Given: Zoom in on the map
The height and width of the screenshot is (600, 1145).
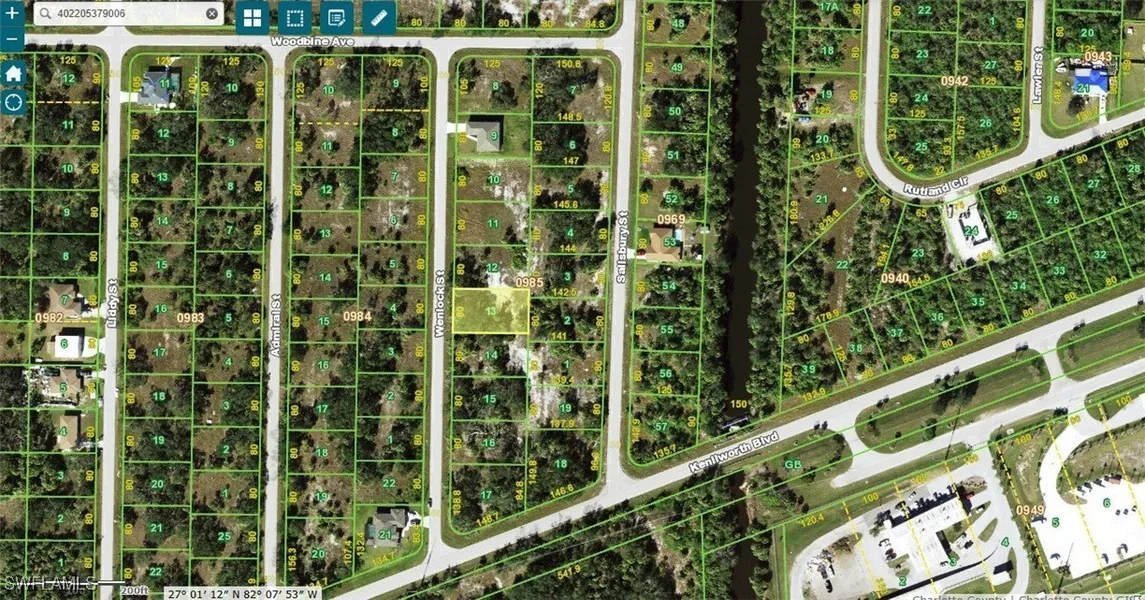Looking at the screenshot, I should pyautogui.click(x=12, y=14).
